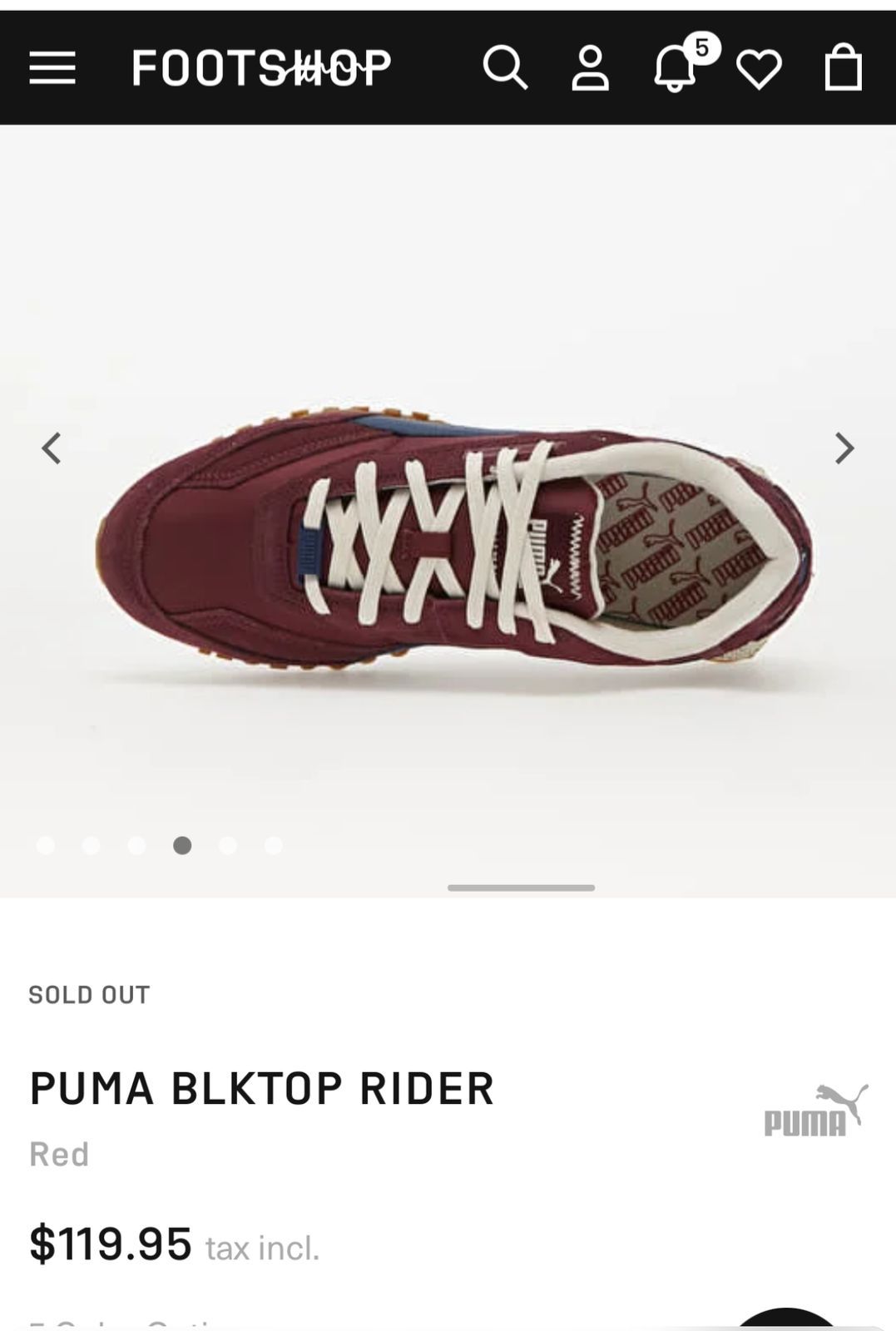
Task: Jump to the first image dot
Action: point(46,845)
